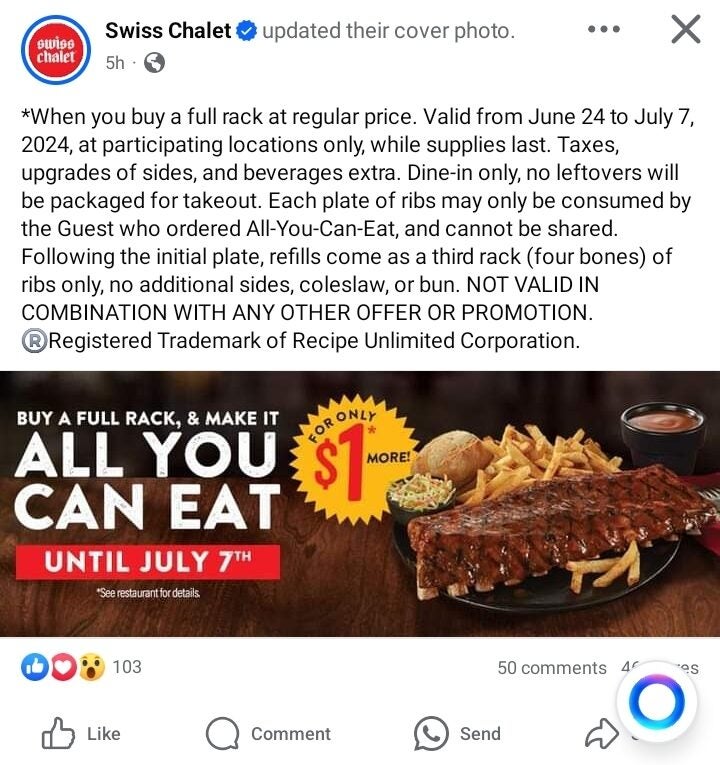This screenshot has height=765, width=720.
Task: Close this post view
Action: click(685, 29)
